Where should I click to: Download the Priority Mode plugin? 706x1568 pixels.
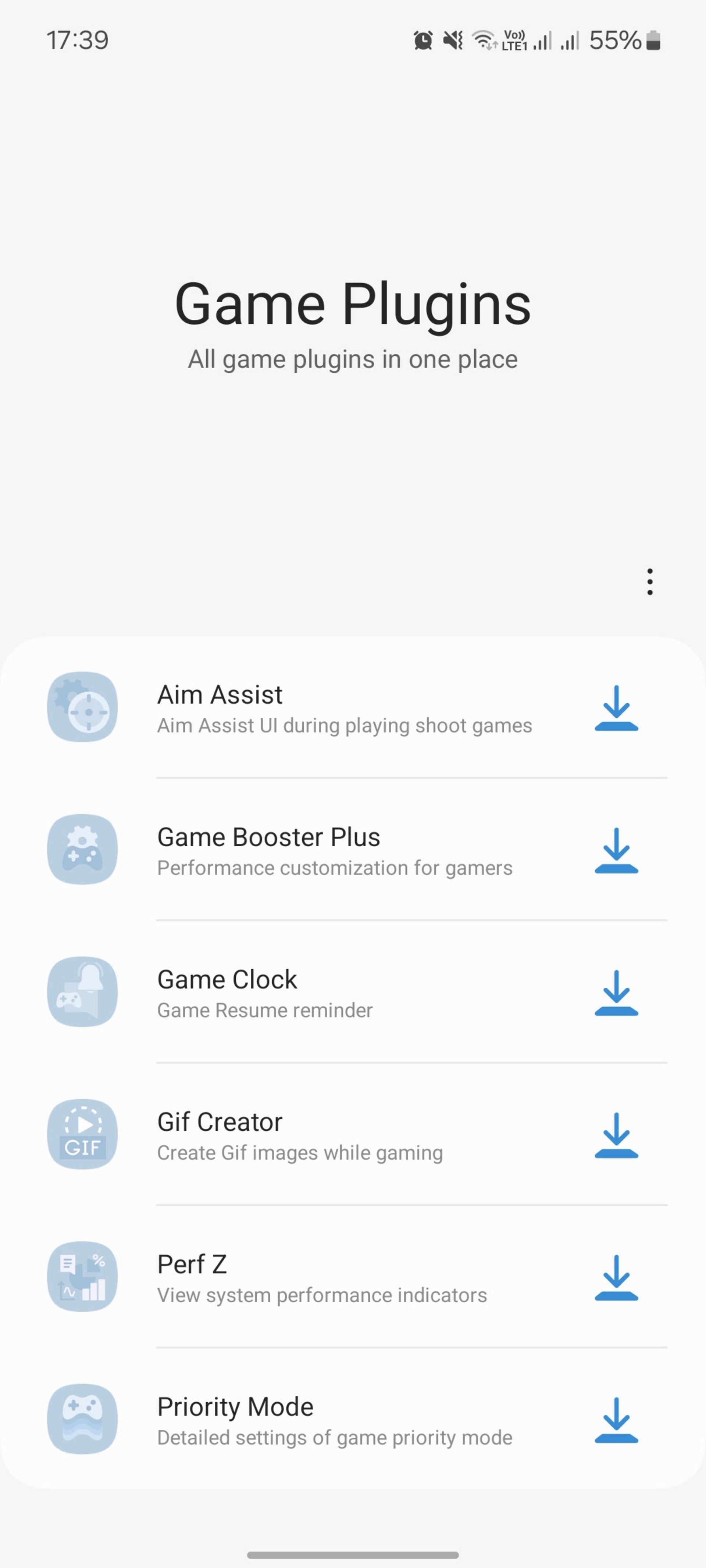coord(616,1420)
